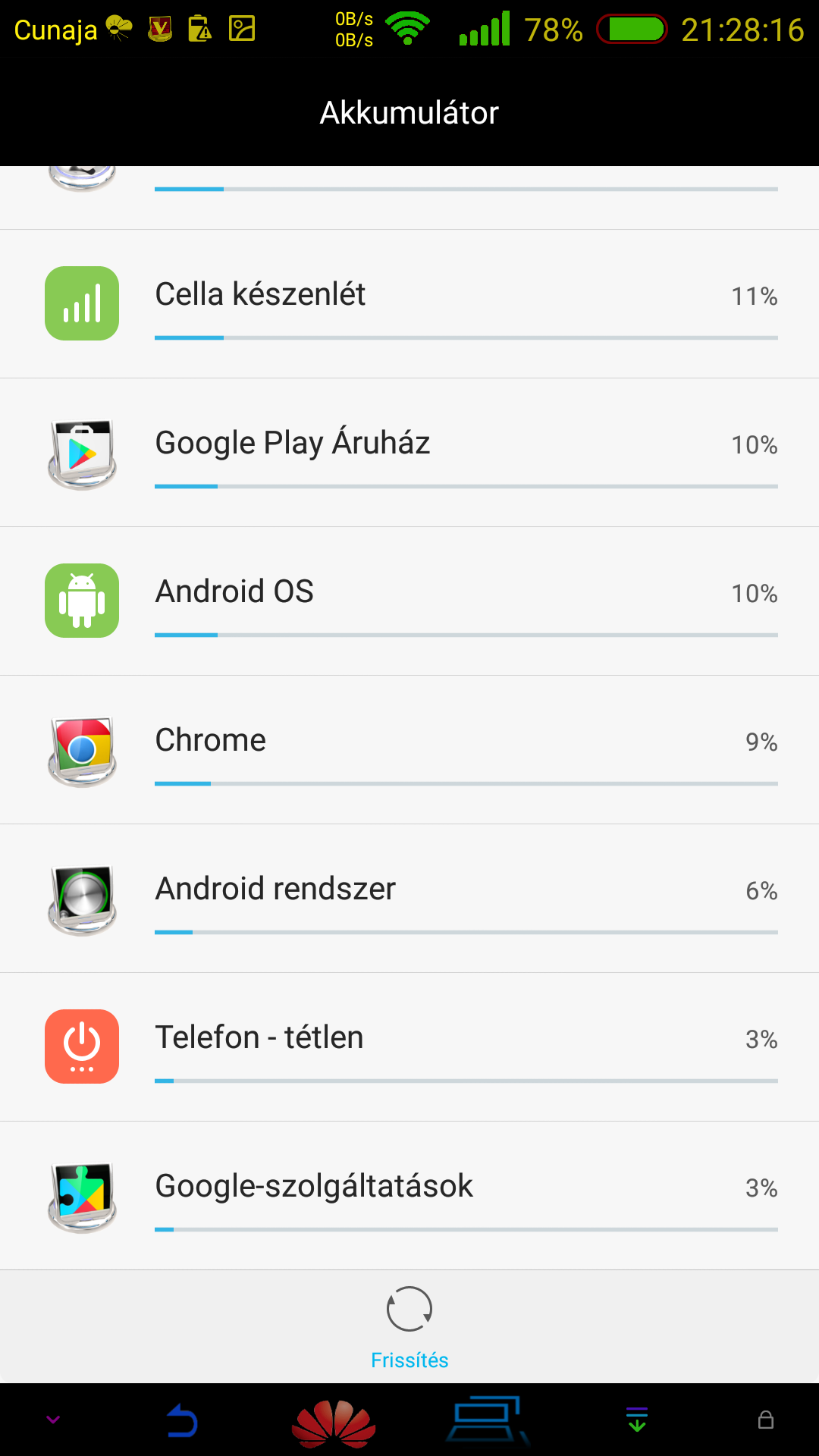Go back with the navigation back arrow
This screenshot has width=819, height=1456.
[x=182, y=1420]
